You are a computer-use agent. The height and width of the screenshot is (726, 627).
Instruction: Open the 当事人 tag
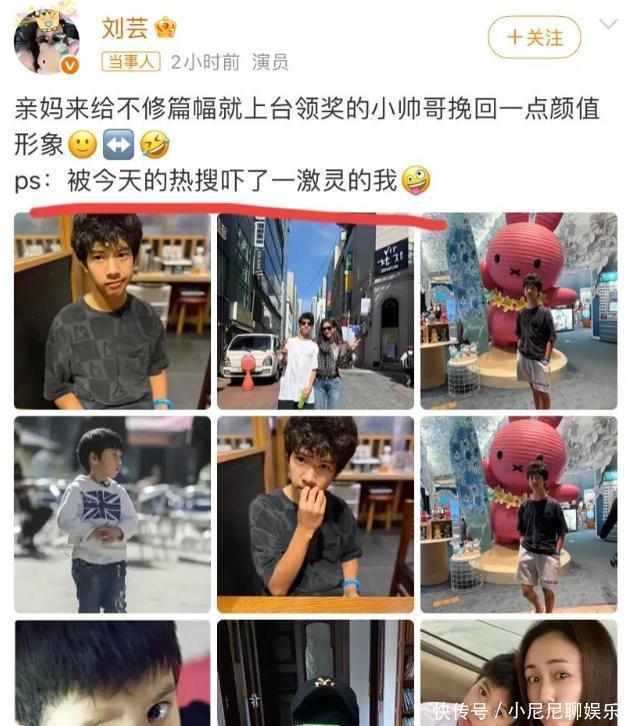tap(131, 62)
